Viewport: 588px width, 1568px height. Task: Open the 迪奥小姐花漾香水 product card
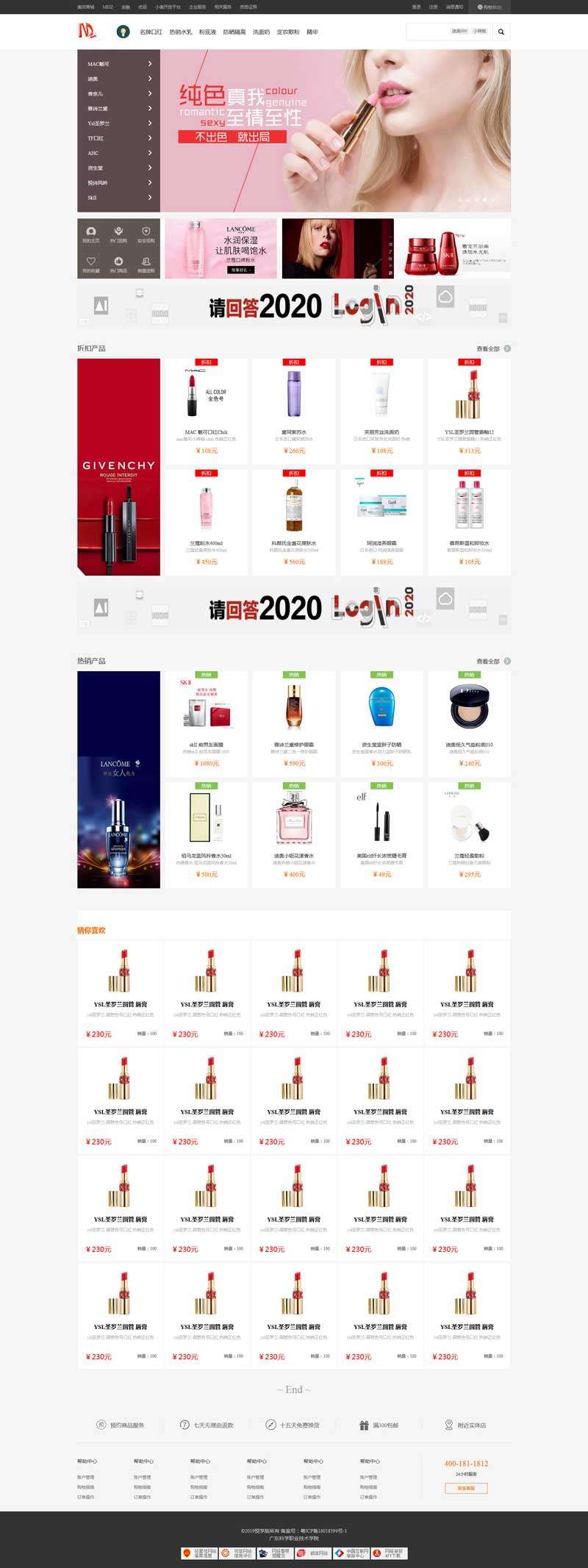tap(294, 834)
